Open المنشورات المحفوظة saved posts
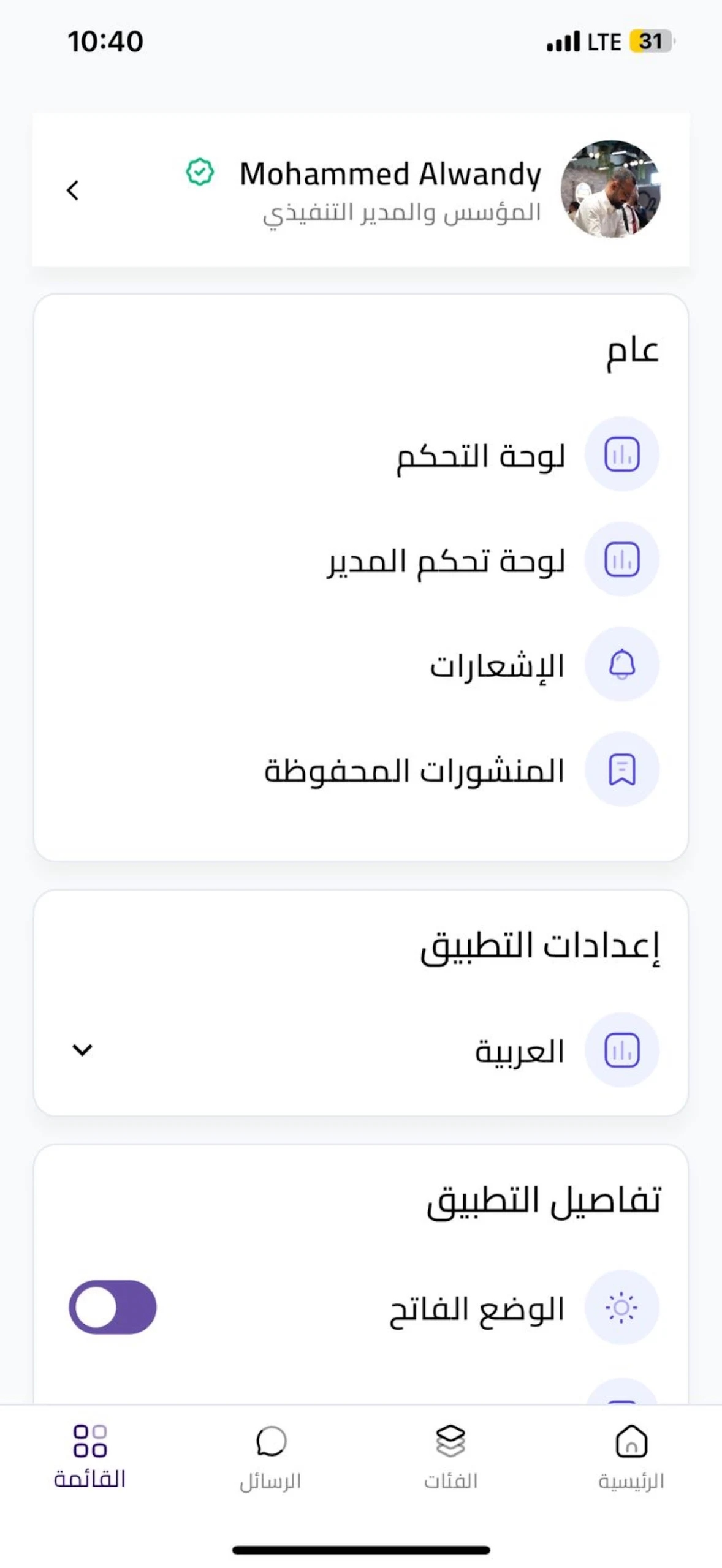This screenshot has width=722, height=1568. pyautogui.click(x=361, y=769)
